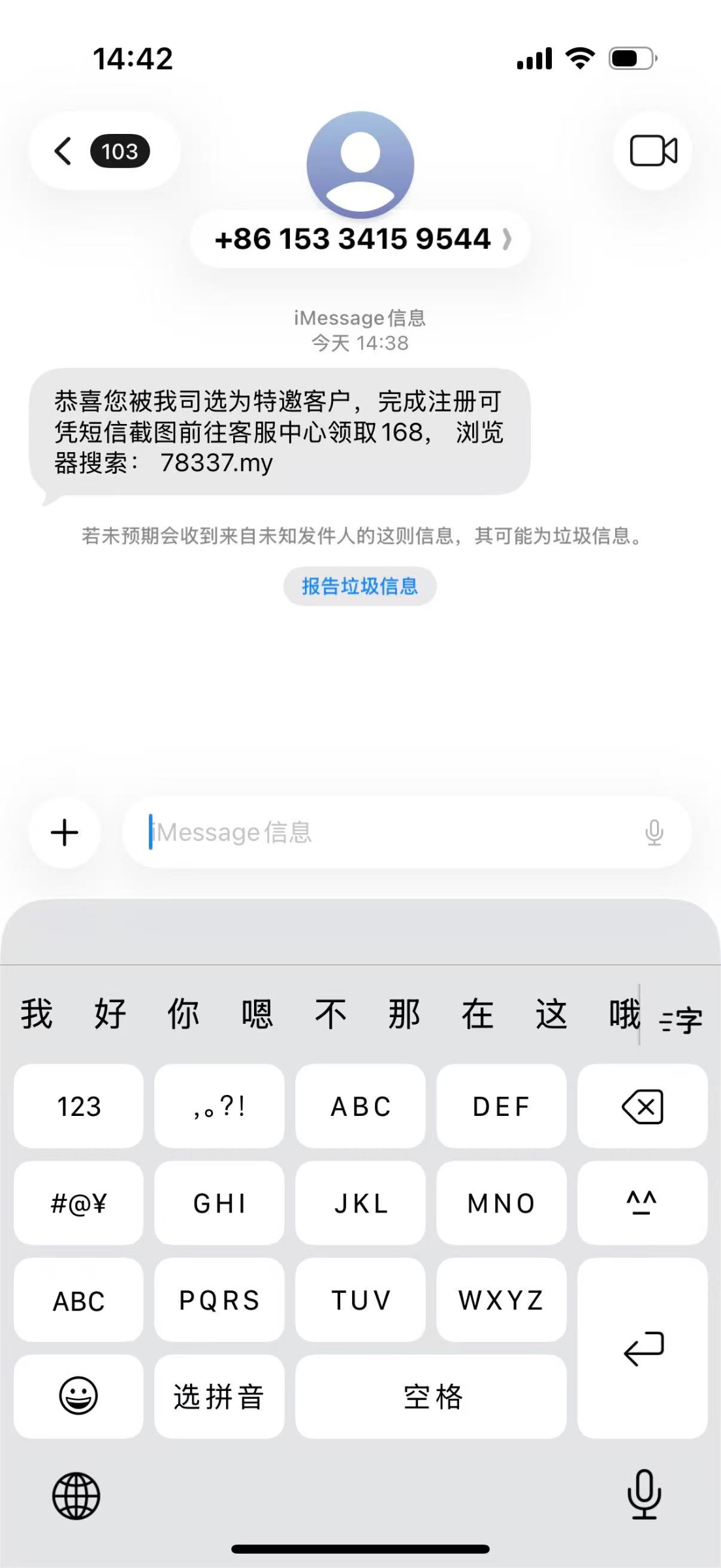Tap 报告垃圾信息 to report junk

click(360, 586)
